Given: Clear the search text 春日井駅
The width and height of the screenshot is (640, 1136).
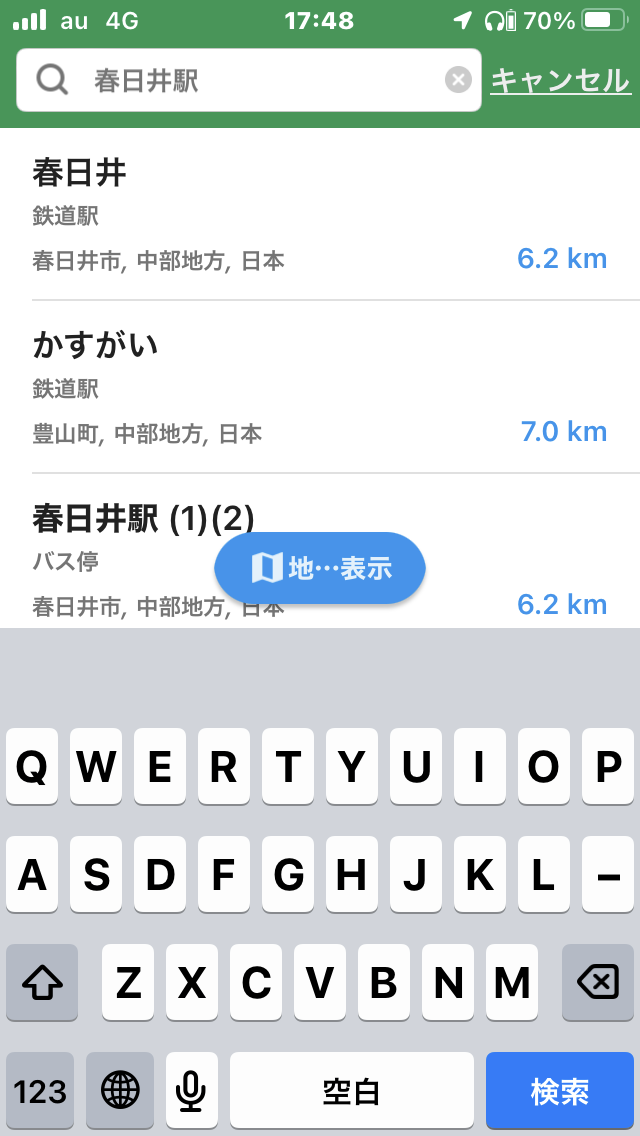Looking at the screenshot, I should click(458, 80).
